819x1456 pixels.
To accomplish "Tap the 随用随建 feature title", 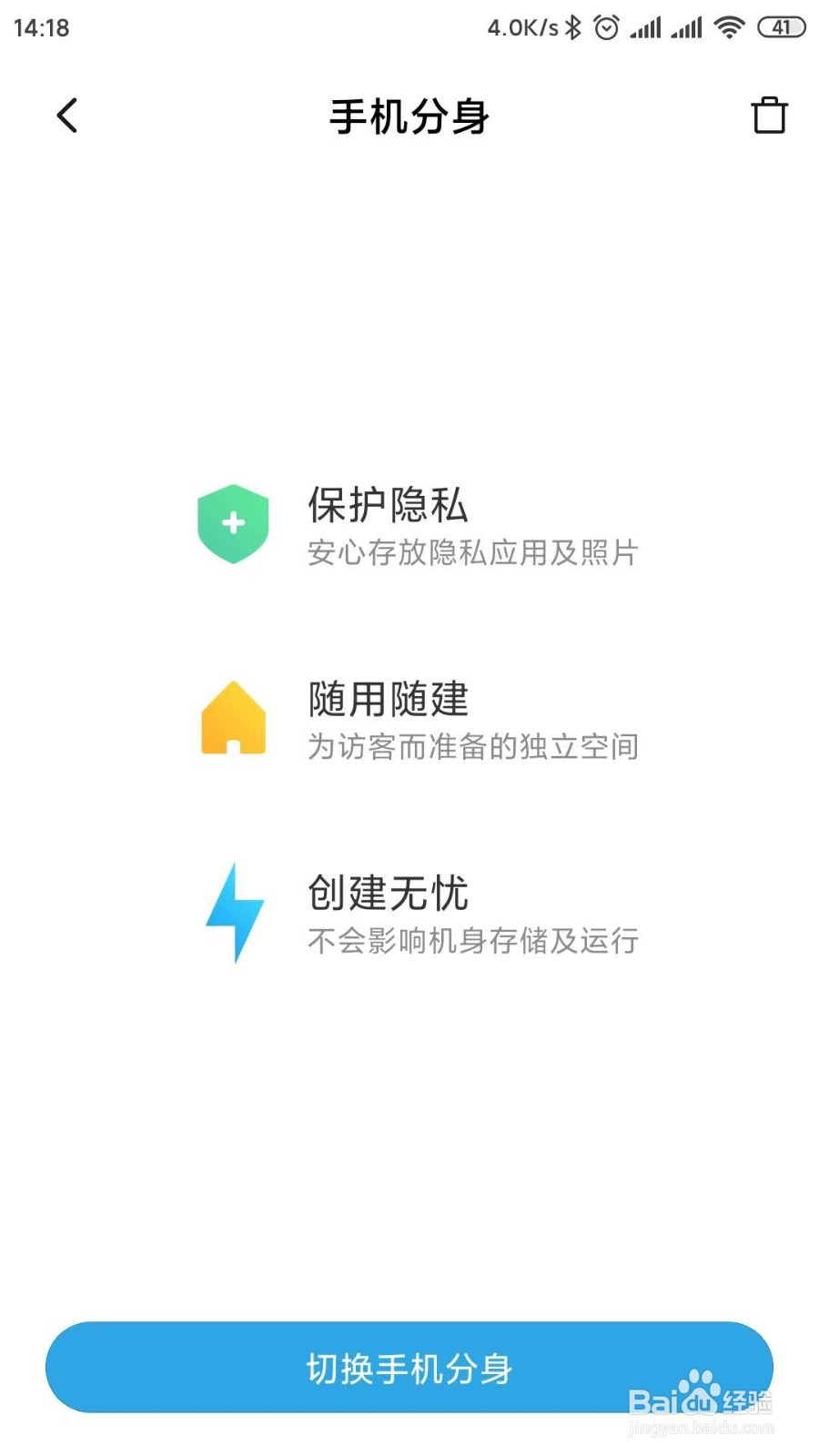I will click(389, 700).
